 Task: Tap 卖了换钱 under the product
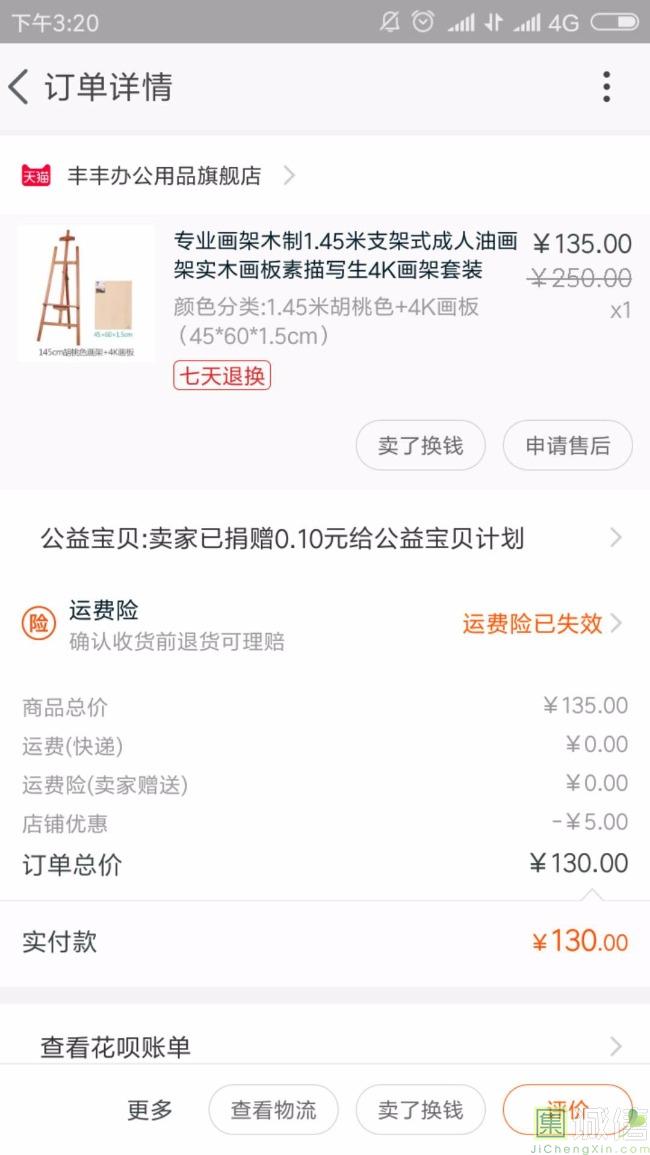pyautogui.click(x=420, y=446)
